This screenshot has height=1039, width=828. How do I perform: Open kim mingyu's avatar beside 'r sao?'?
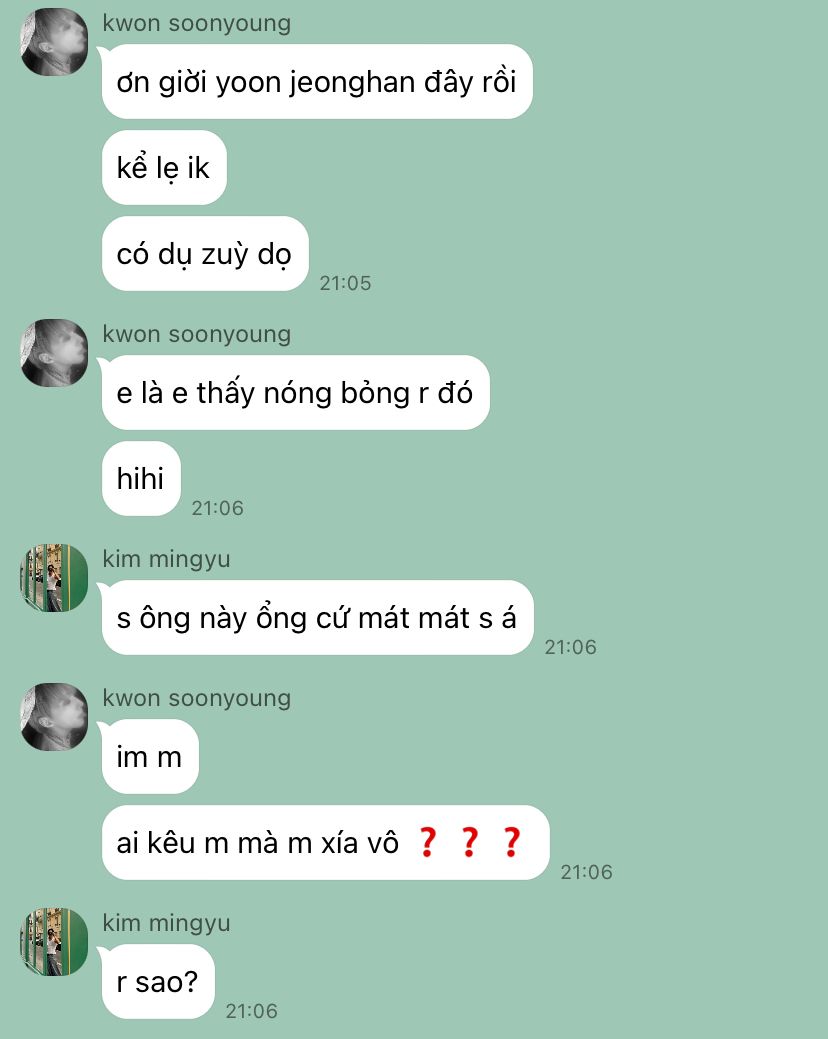(x=54, y=942)
